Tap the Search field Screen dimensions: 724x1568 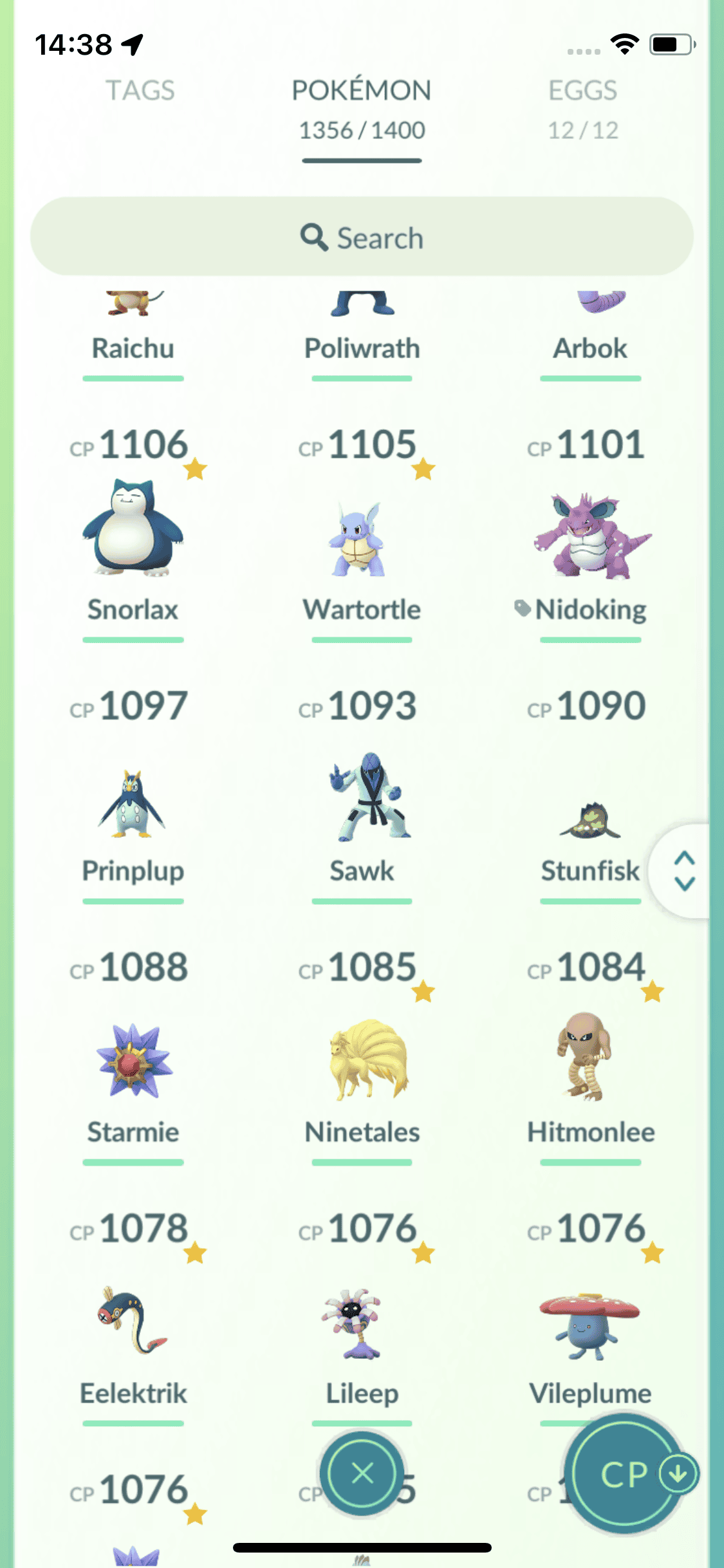(x=362, y=237)
